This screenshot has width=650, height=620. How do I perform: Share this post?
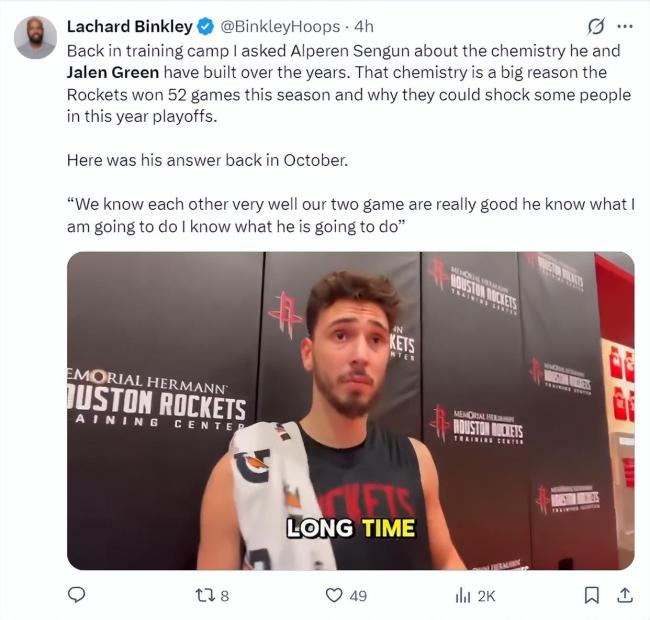coord(625,595)
